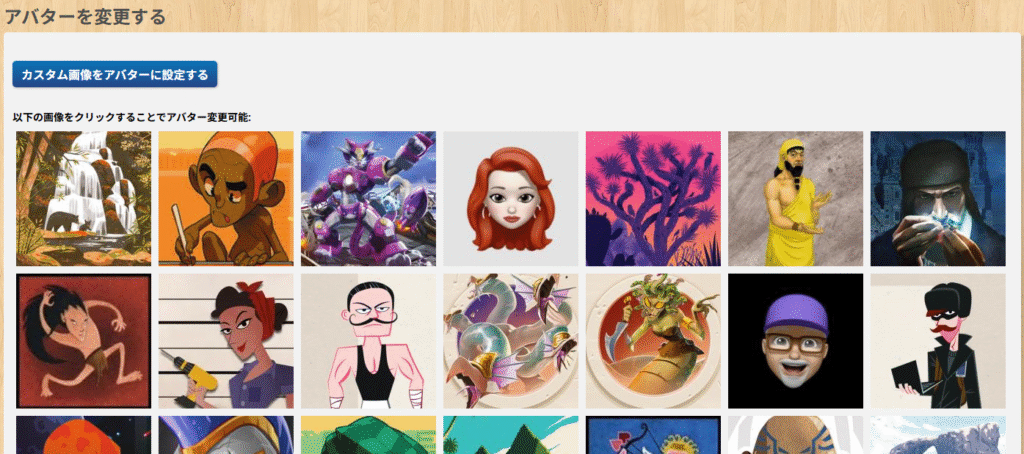Select the waterfall forest avatar
Viewport: 1024px width, 454px height.
[84, 198]
